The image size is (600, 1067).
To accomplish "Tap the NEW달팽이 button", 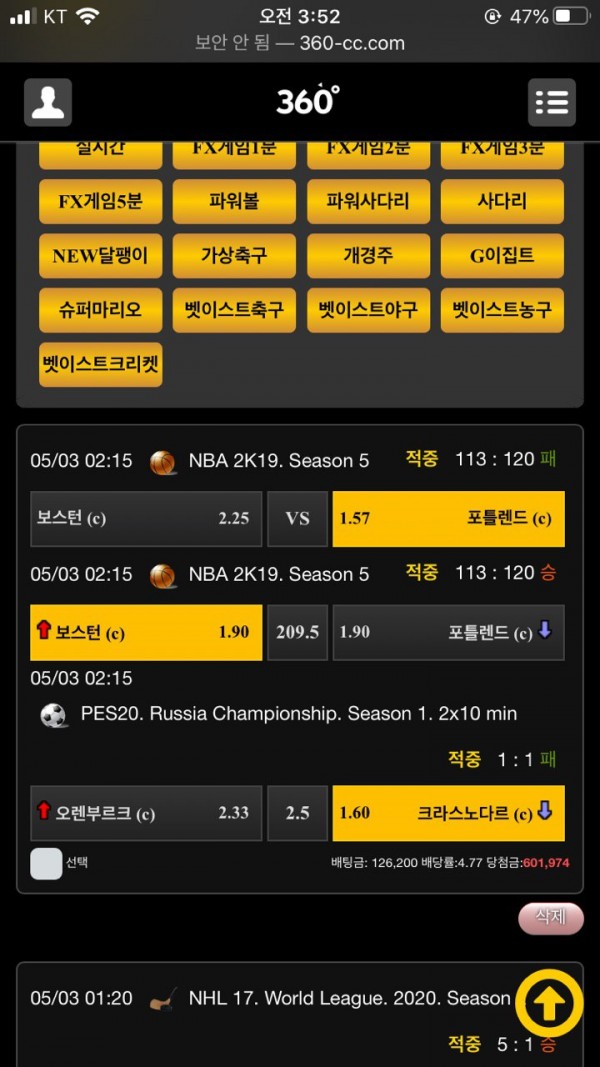I will pos(101,256).
